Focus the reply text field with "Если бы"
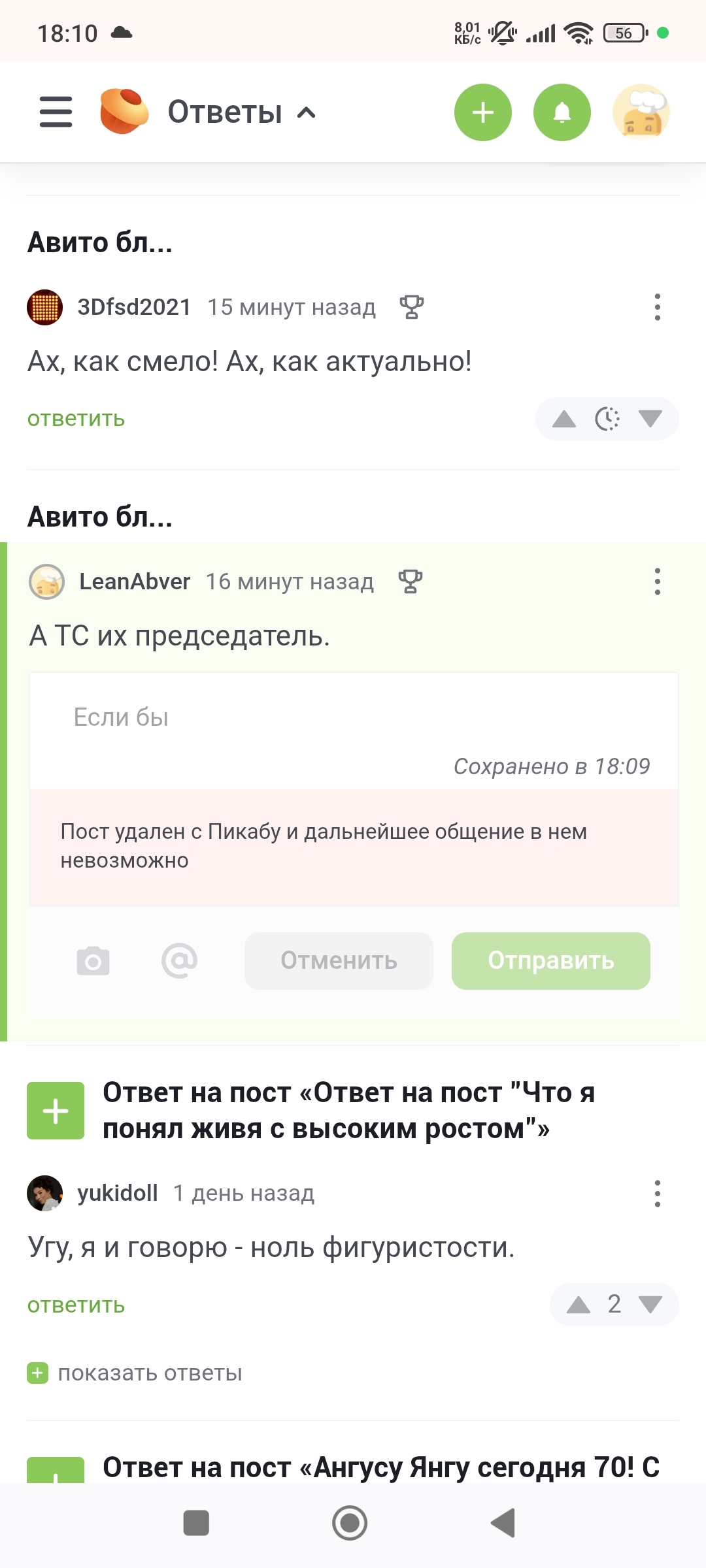 [353, 719]
